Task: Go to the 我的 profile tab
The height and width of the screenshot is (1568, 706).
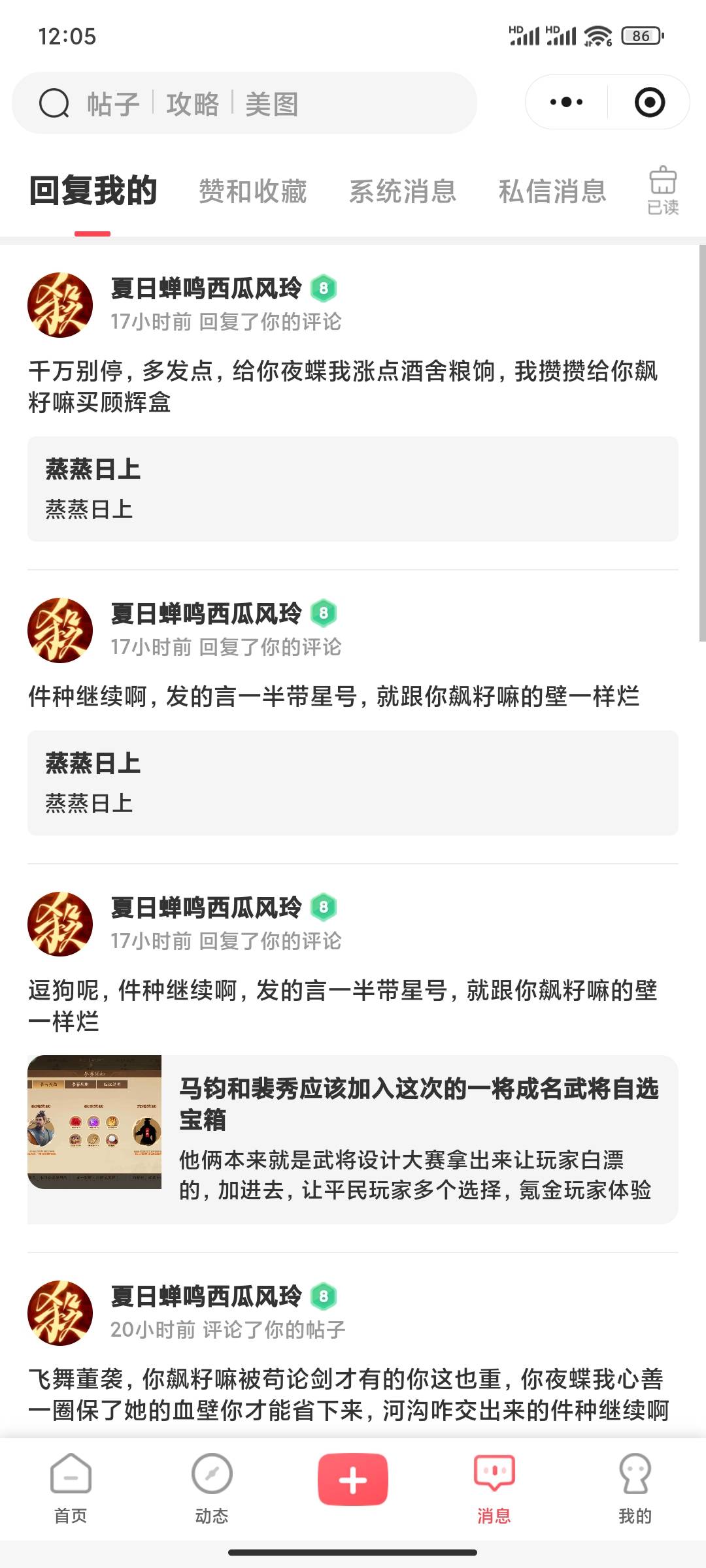Action: [x=635, y=1488]
